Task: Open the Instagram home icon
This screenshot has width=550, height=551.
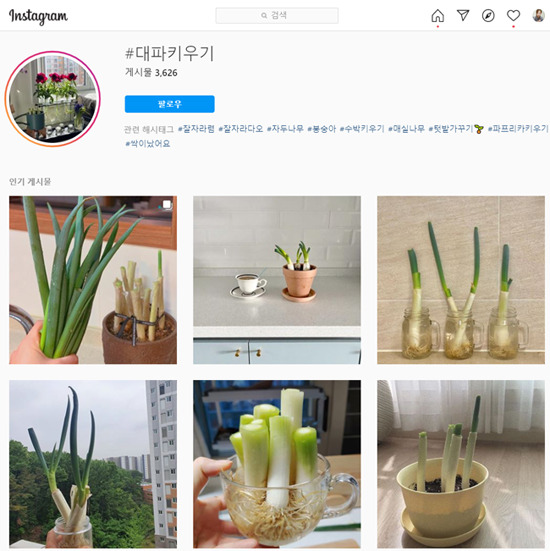Action: [x=438, y=15]
